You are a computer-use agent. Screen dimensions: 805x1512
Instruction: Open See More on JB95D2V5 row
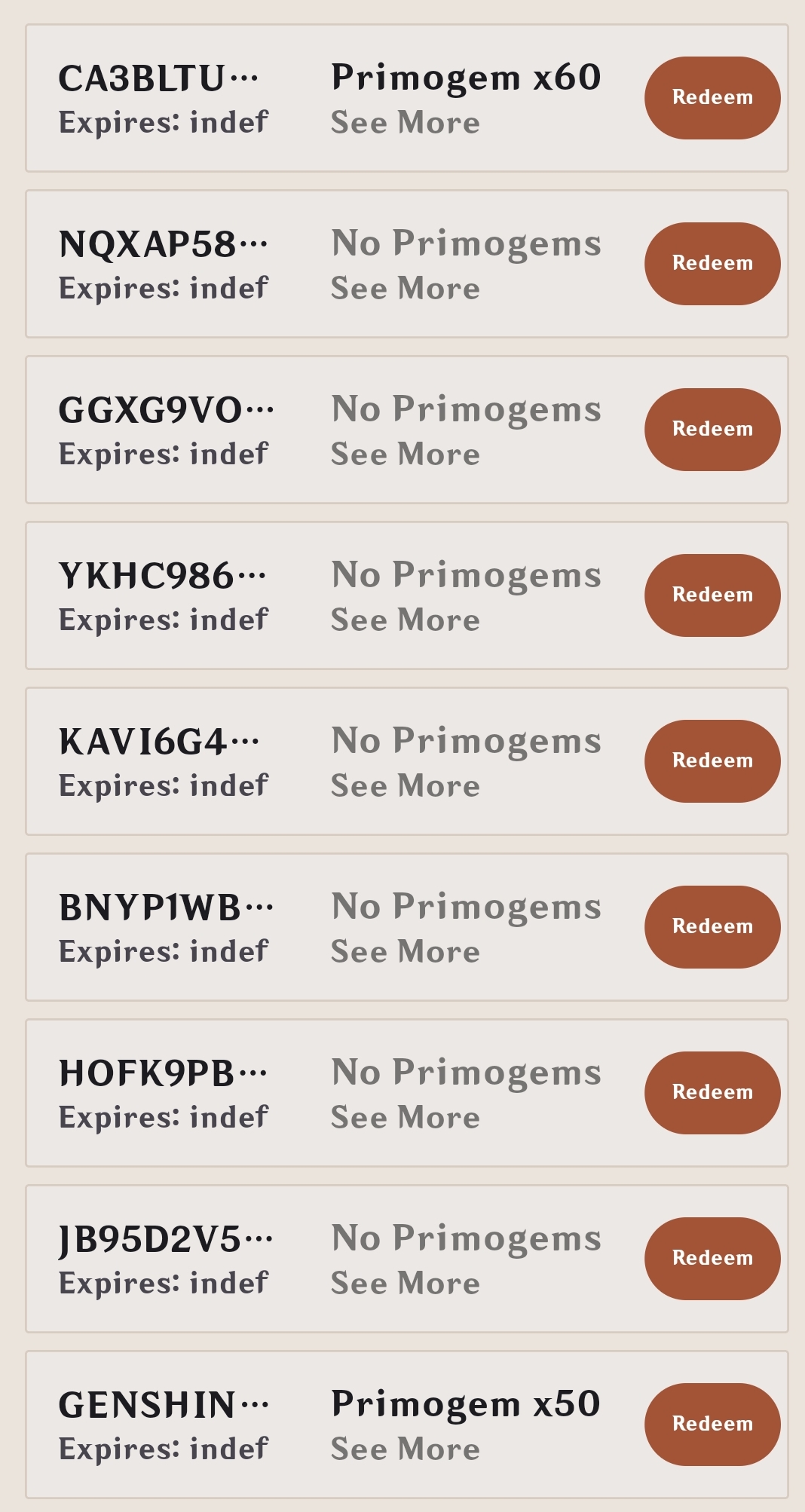[x=406, y=1284]
